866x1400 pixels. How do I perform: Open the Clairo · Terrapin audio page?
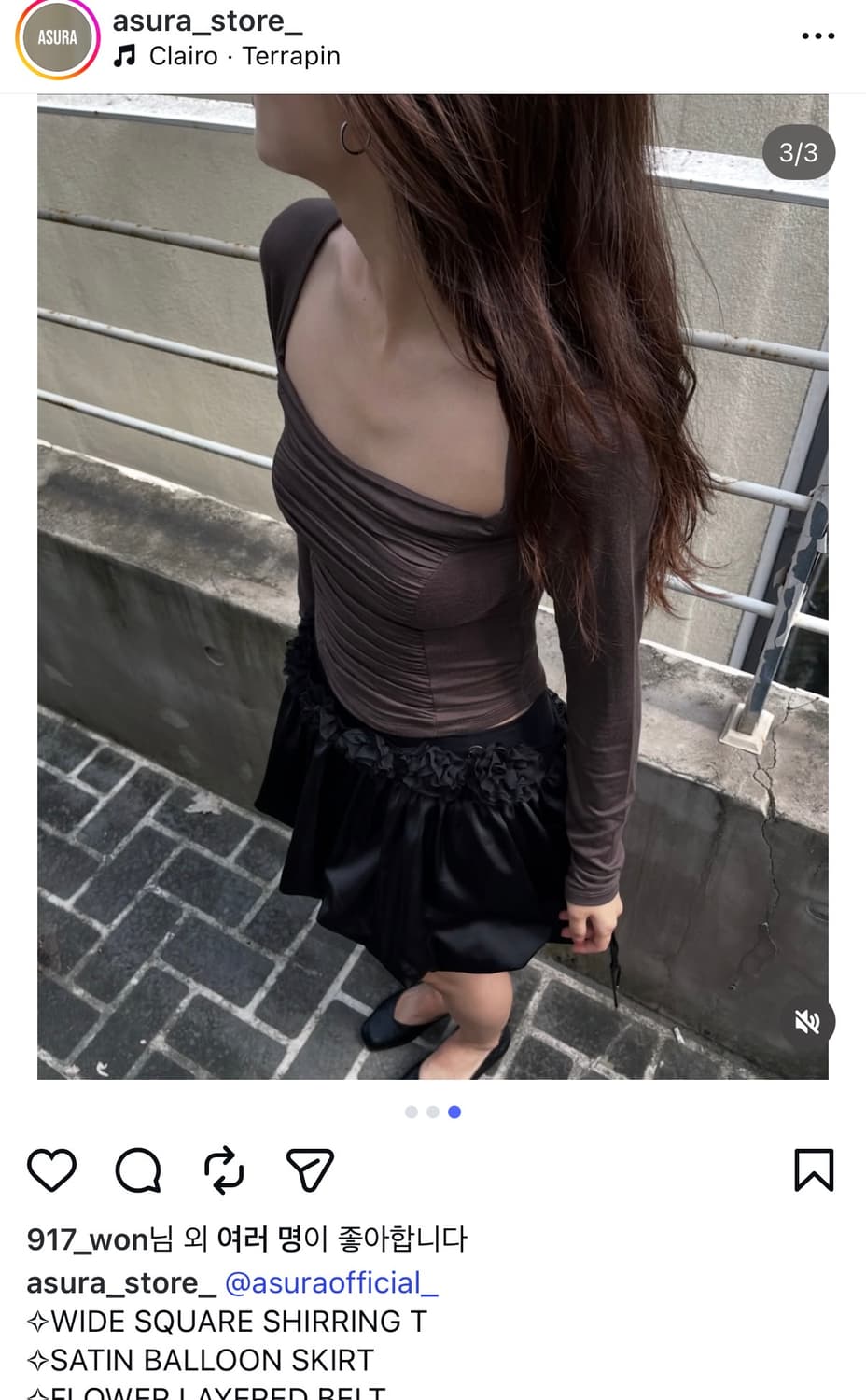tap(244, 56)
